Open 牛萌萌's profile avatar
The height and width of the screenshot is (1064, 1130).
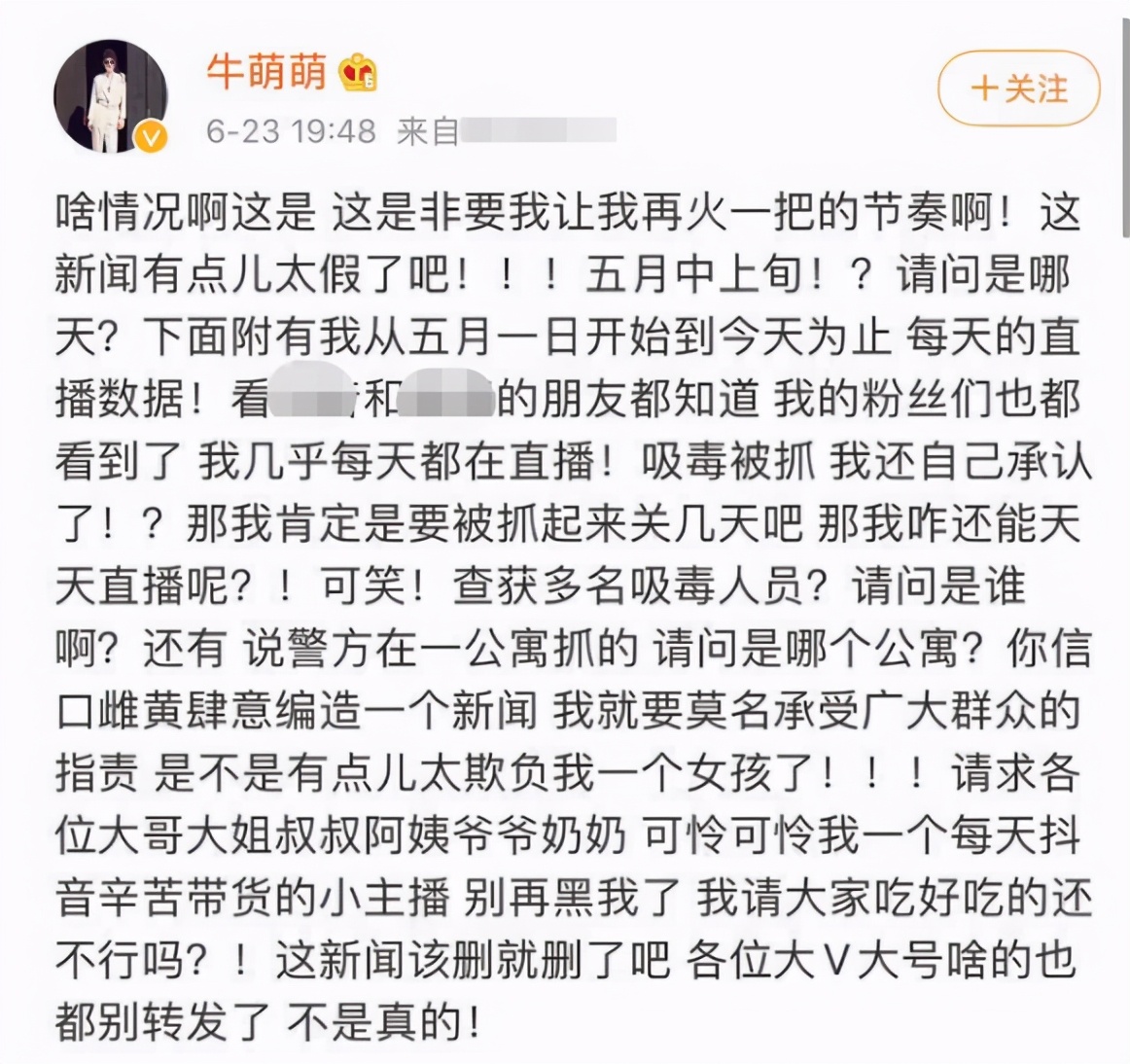coord(109,97)
